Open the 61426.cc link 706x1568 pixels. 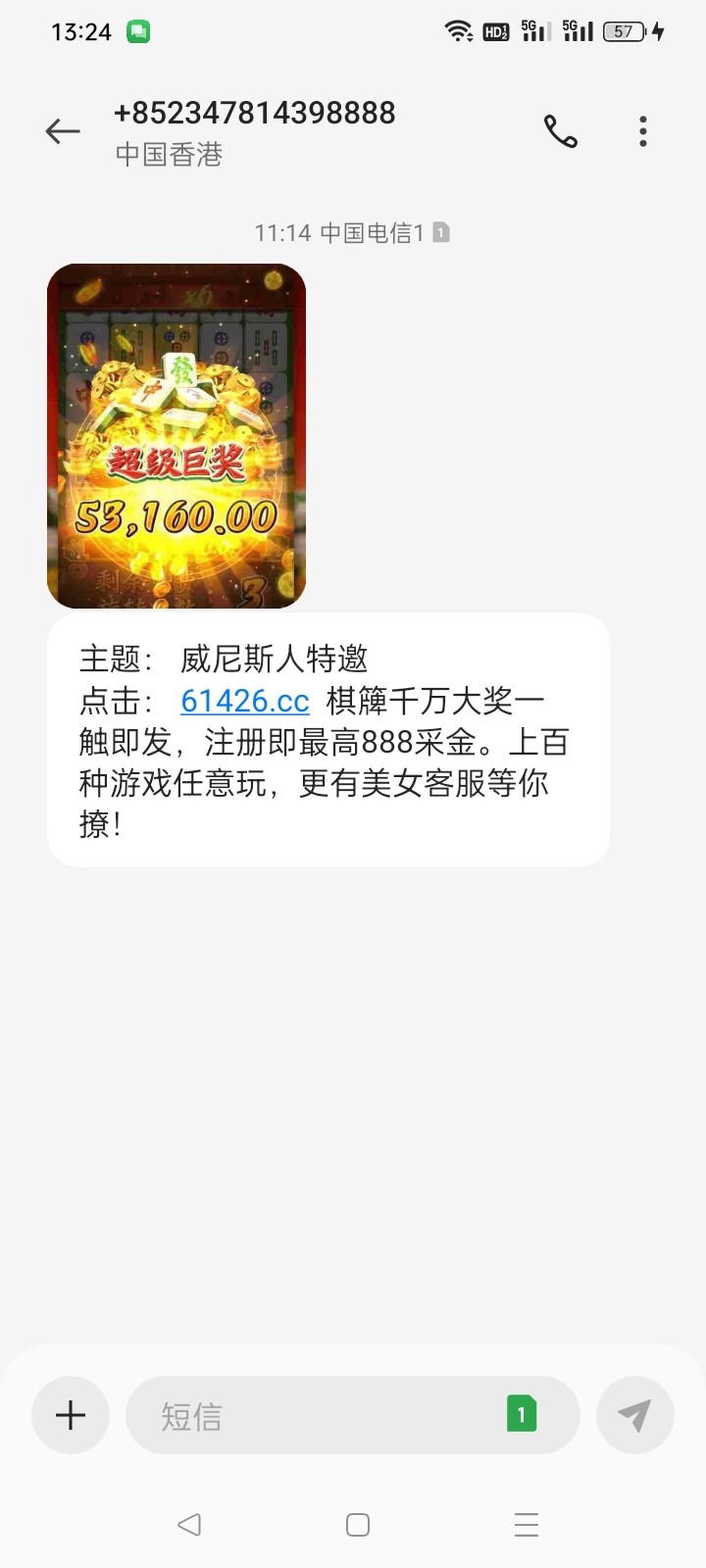click(x=245, y=701)
